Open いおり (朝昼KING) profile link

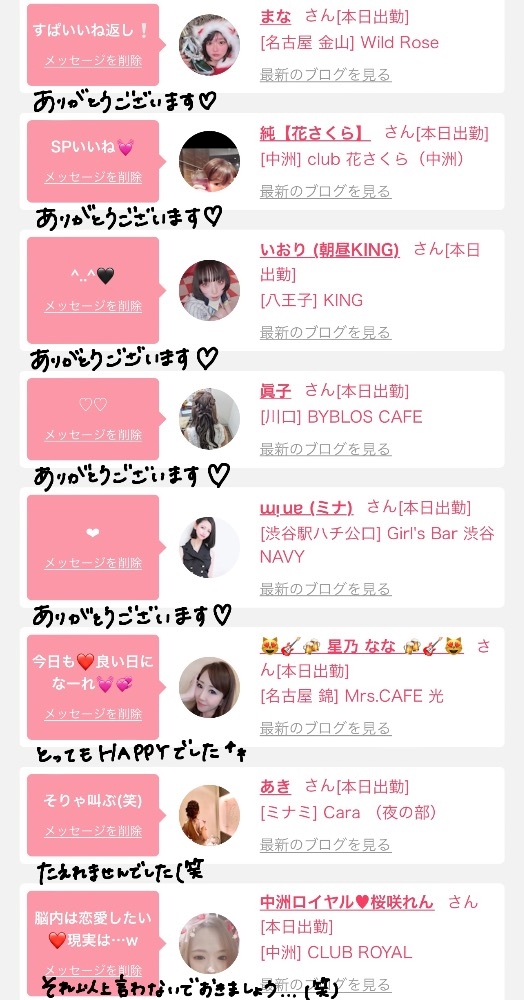click(330, 249)
